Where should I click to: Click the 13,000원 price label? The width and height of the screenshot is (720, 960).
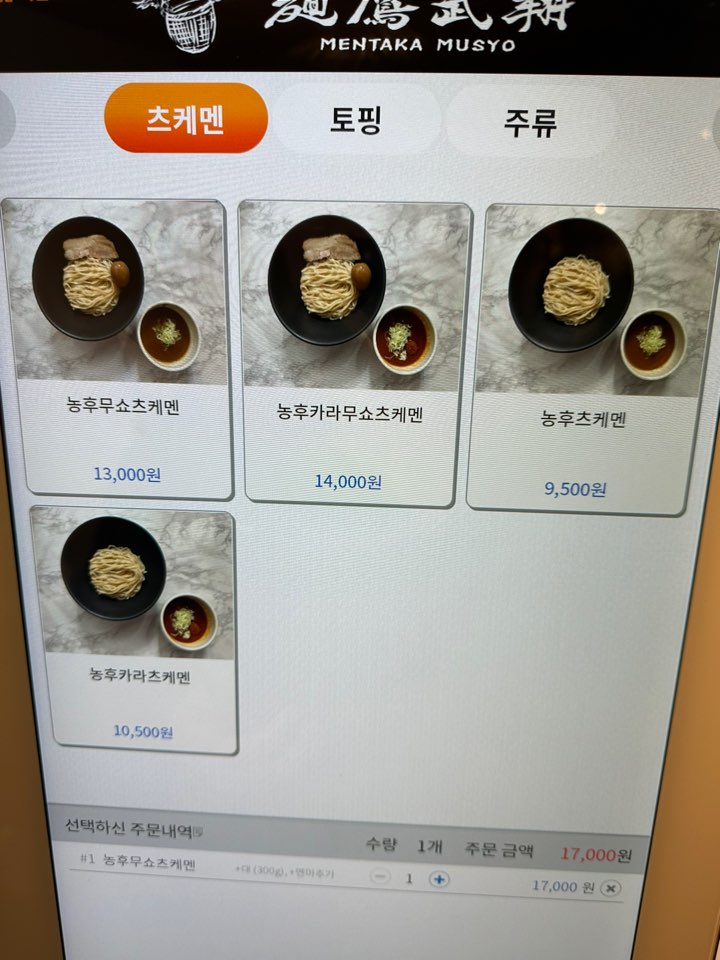pyautogui.click(x=127, y=478)
